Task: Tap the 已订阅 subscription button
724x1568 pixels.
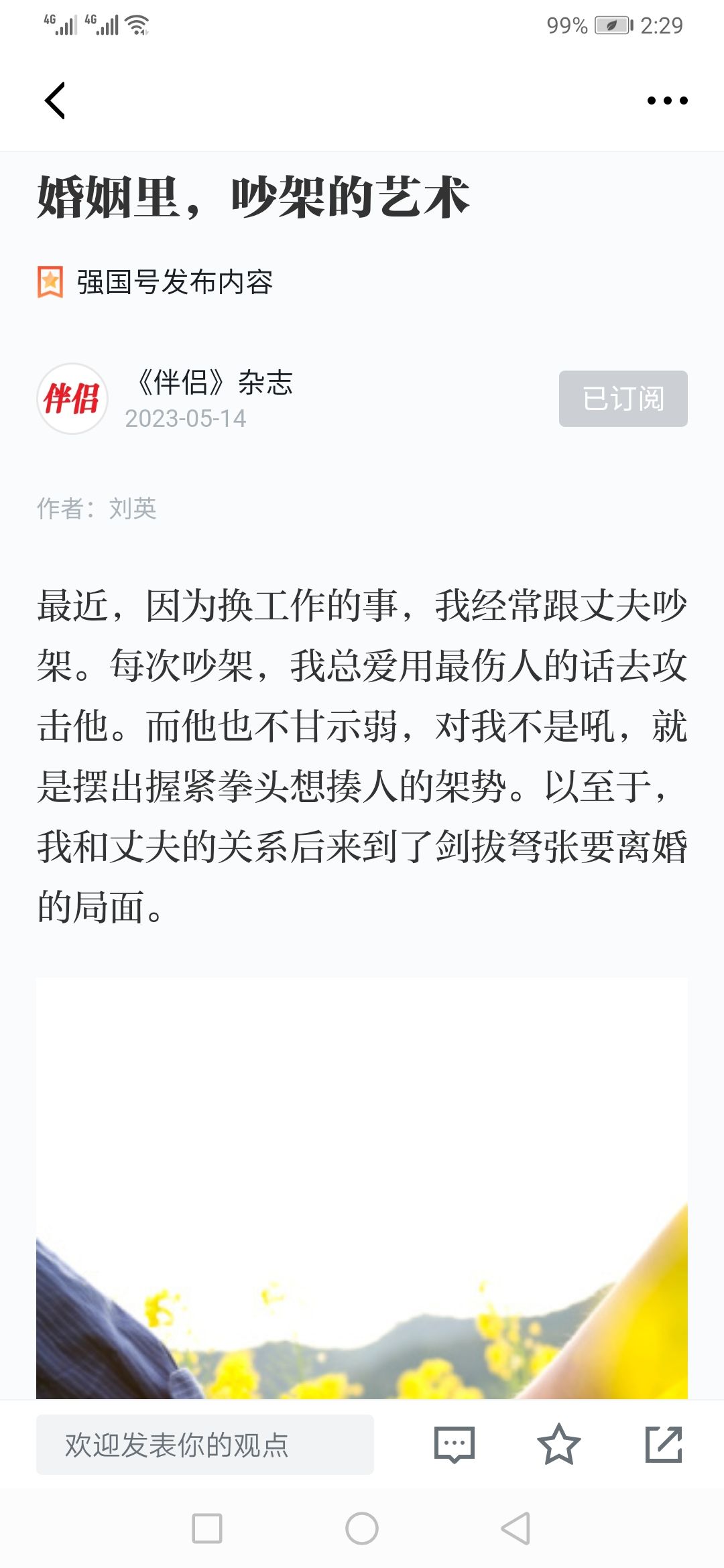Action: point(623,399)
